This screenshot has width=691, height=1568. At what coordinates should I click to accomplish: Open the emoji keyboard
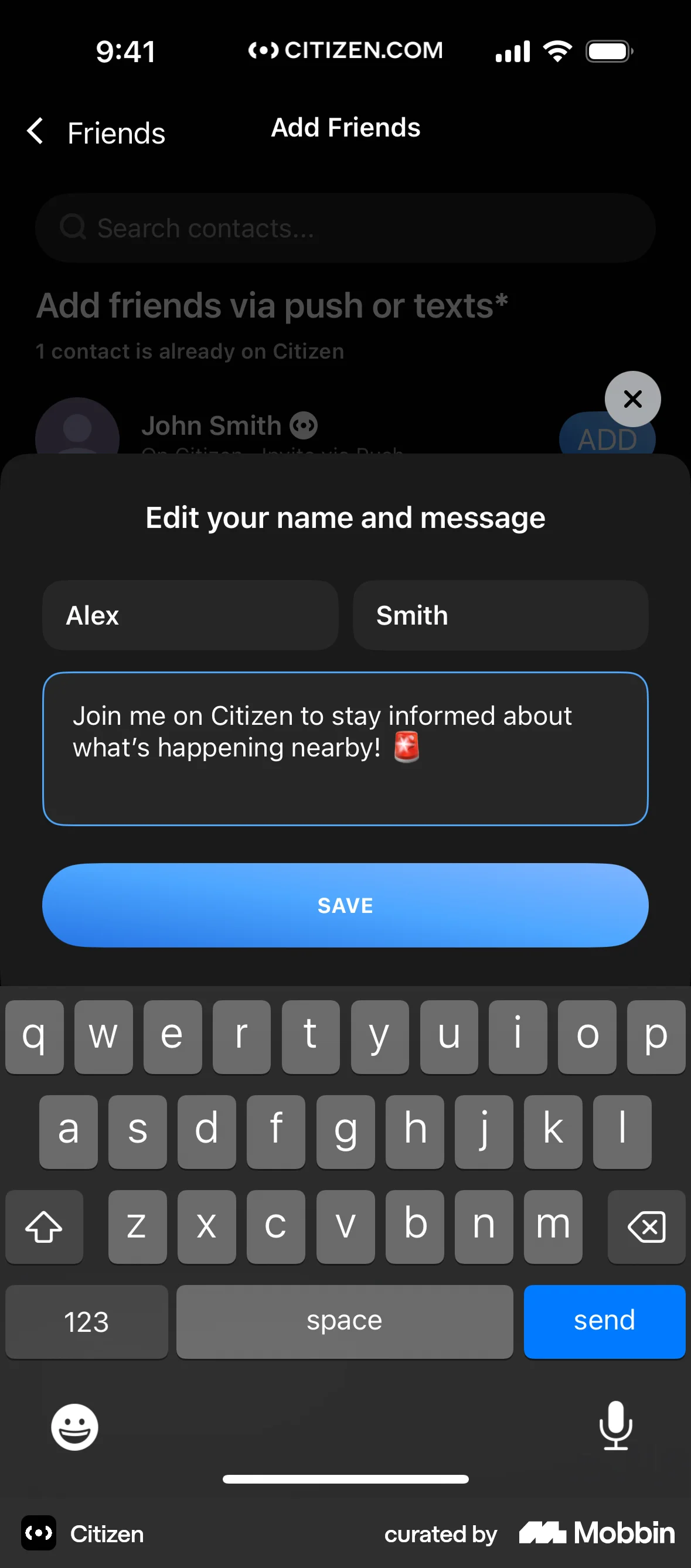(74, 1427)
